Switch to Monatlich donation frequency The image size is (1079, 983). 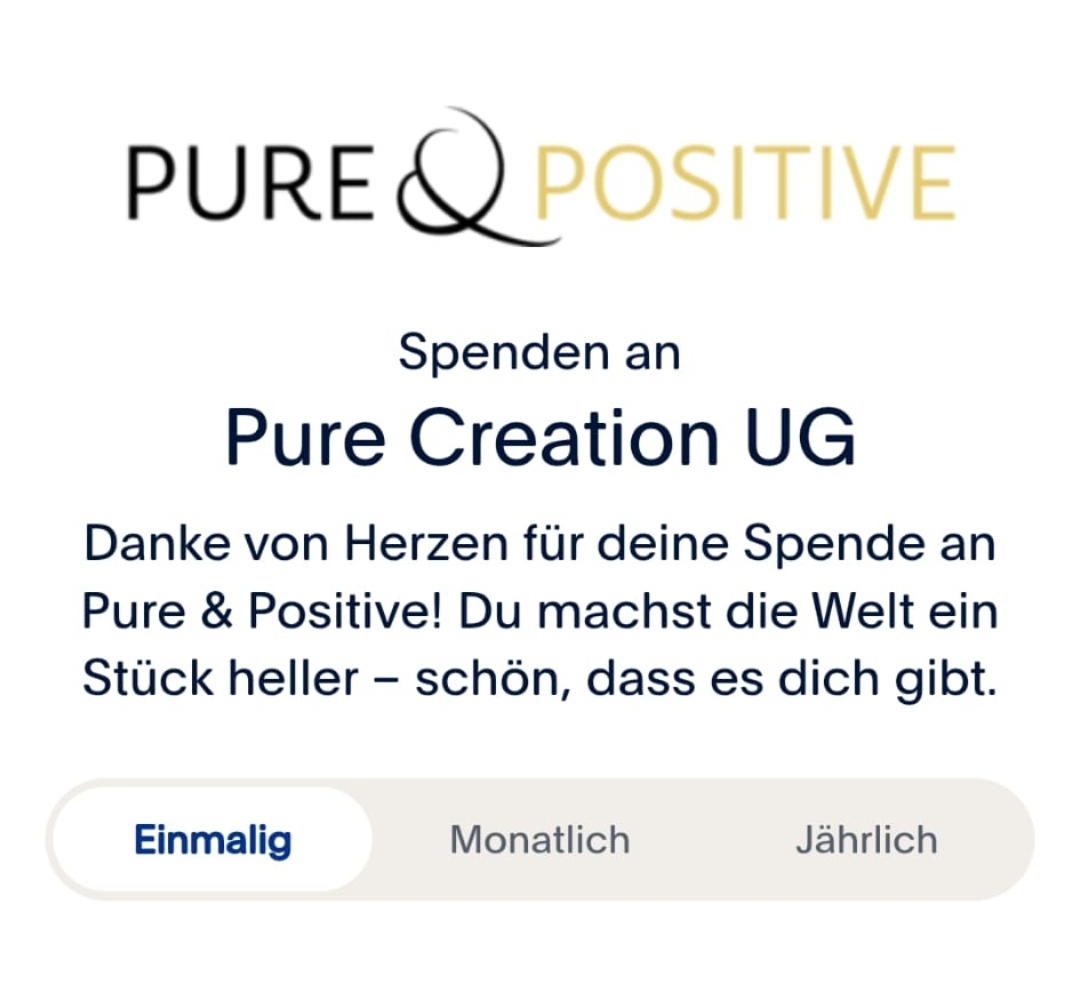540,840
